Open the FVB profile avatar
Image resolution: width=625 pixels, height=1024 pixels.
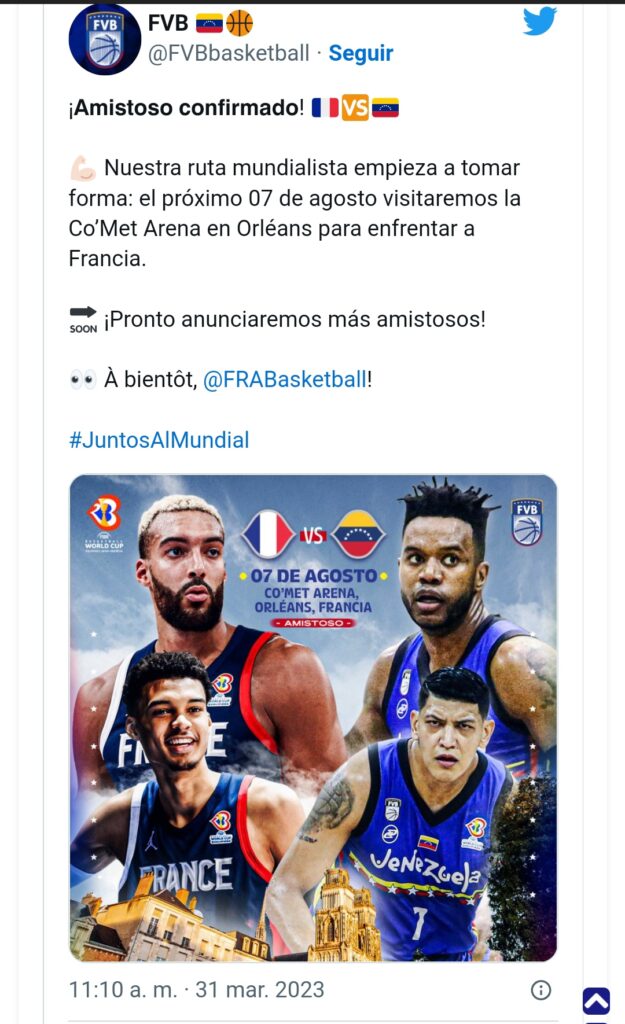tap(104, 39)
